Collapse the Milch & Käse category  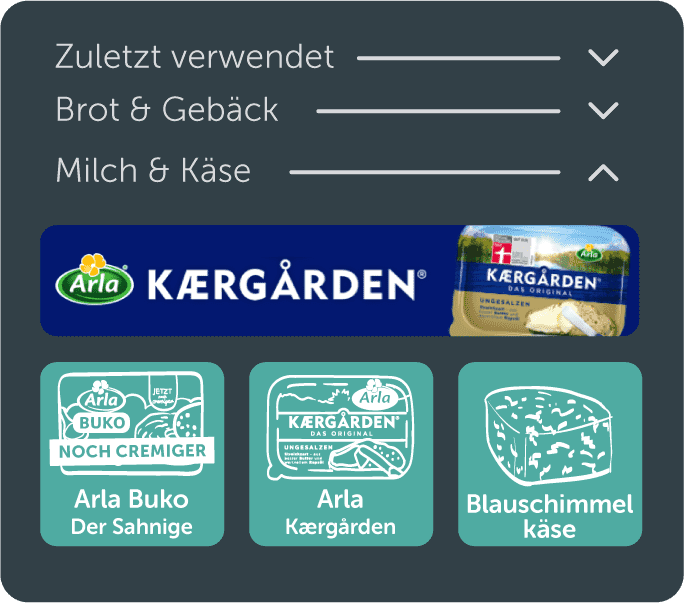pos(603,172)
